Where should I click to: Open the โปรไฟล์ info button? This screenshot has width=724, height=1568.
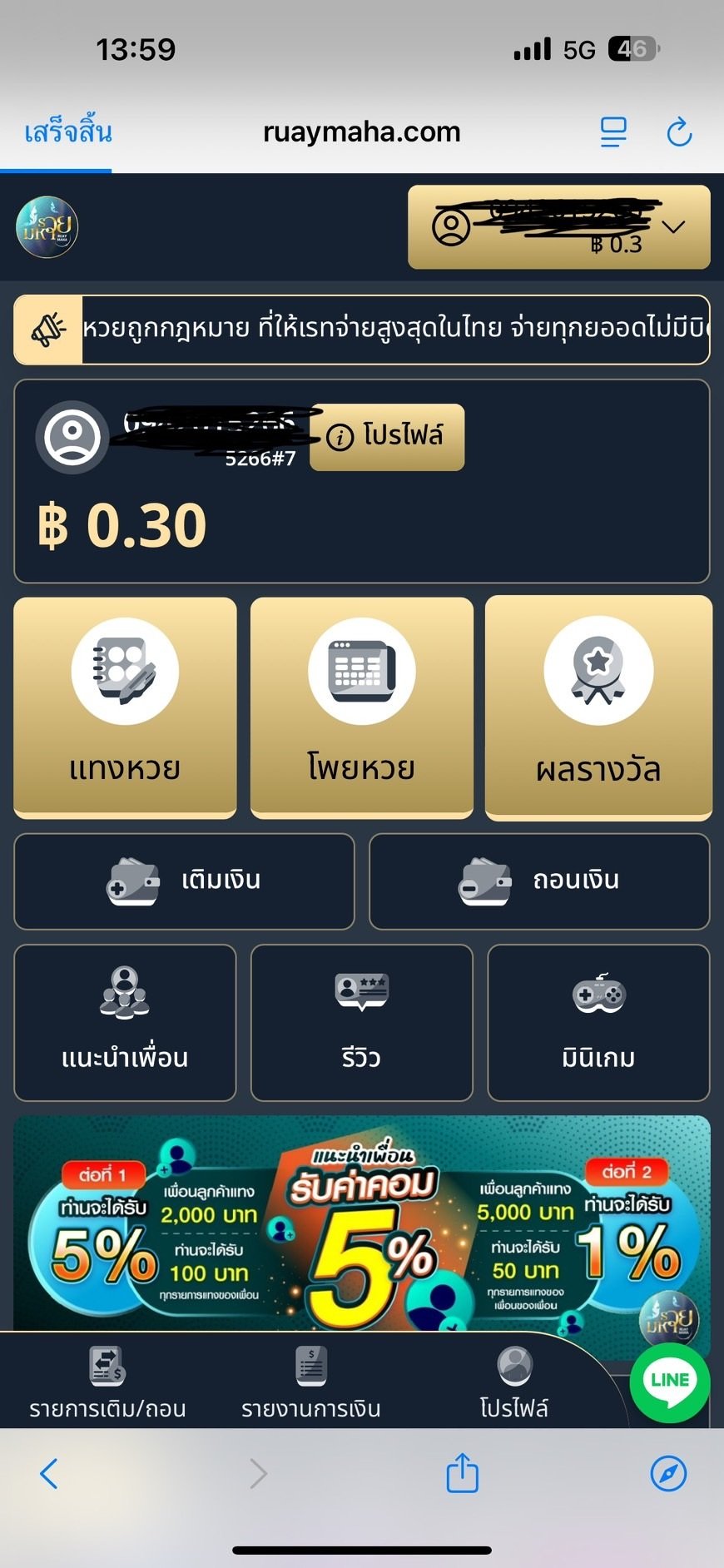pyautogui.click(x=388, y=436)
